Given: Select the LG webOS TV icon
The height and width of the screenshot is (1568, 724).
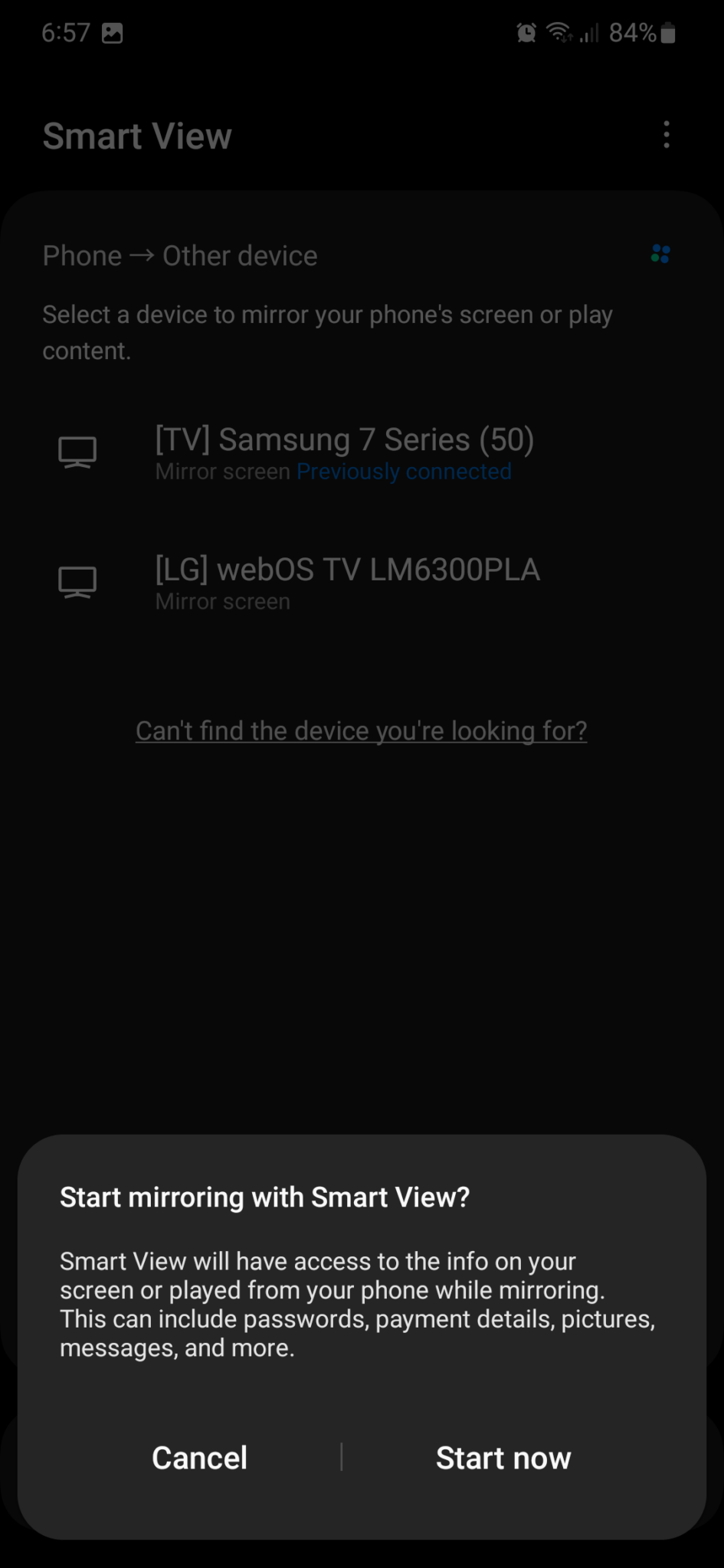Looking at the screenshot, I should [x=77, y=583].
